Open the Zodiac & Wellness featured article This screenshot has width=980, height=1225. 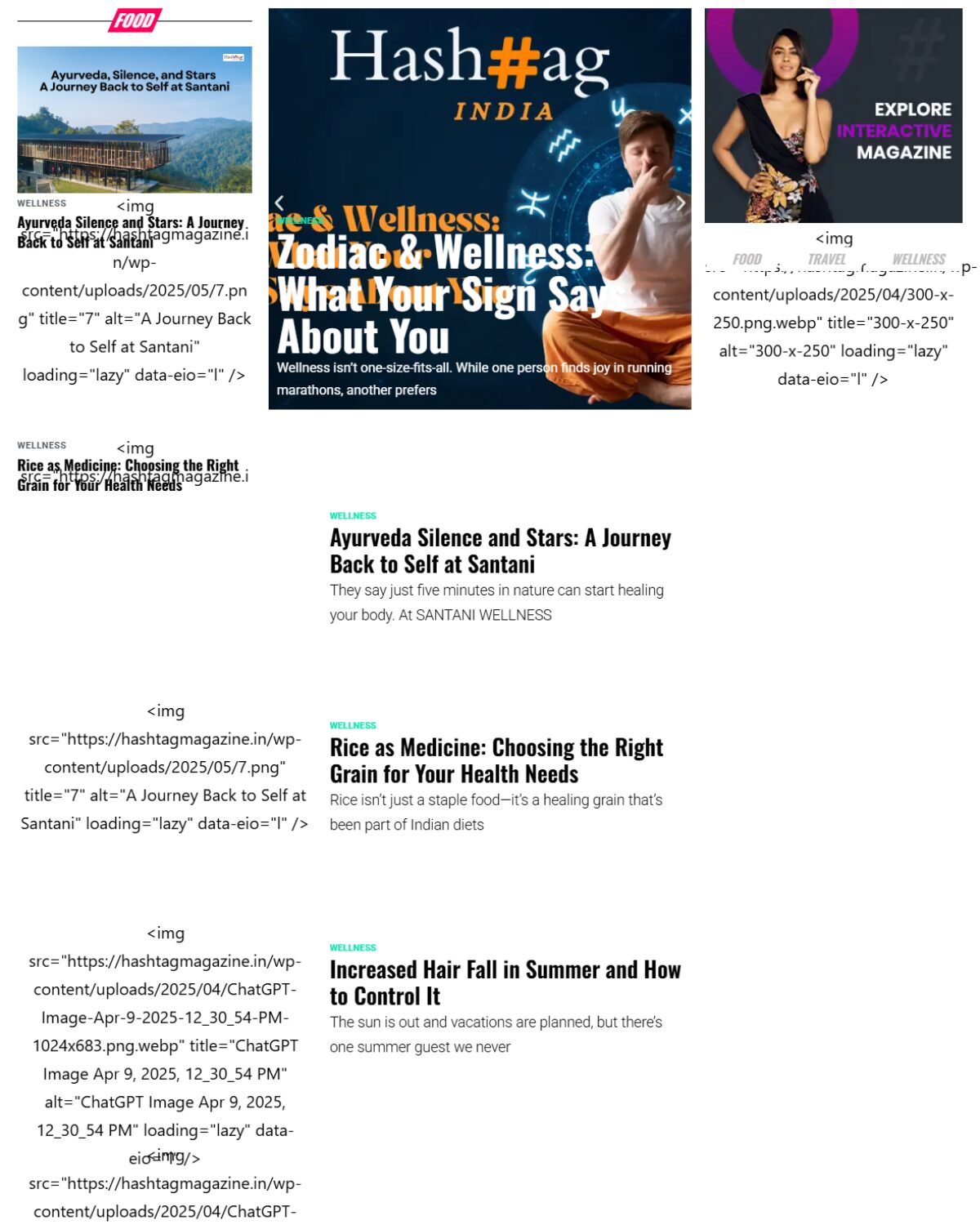pyautogui.click(x=434, y=294)
